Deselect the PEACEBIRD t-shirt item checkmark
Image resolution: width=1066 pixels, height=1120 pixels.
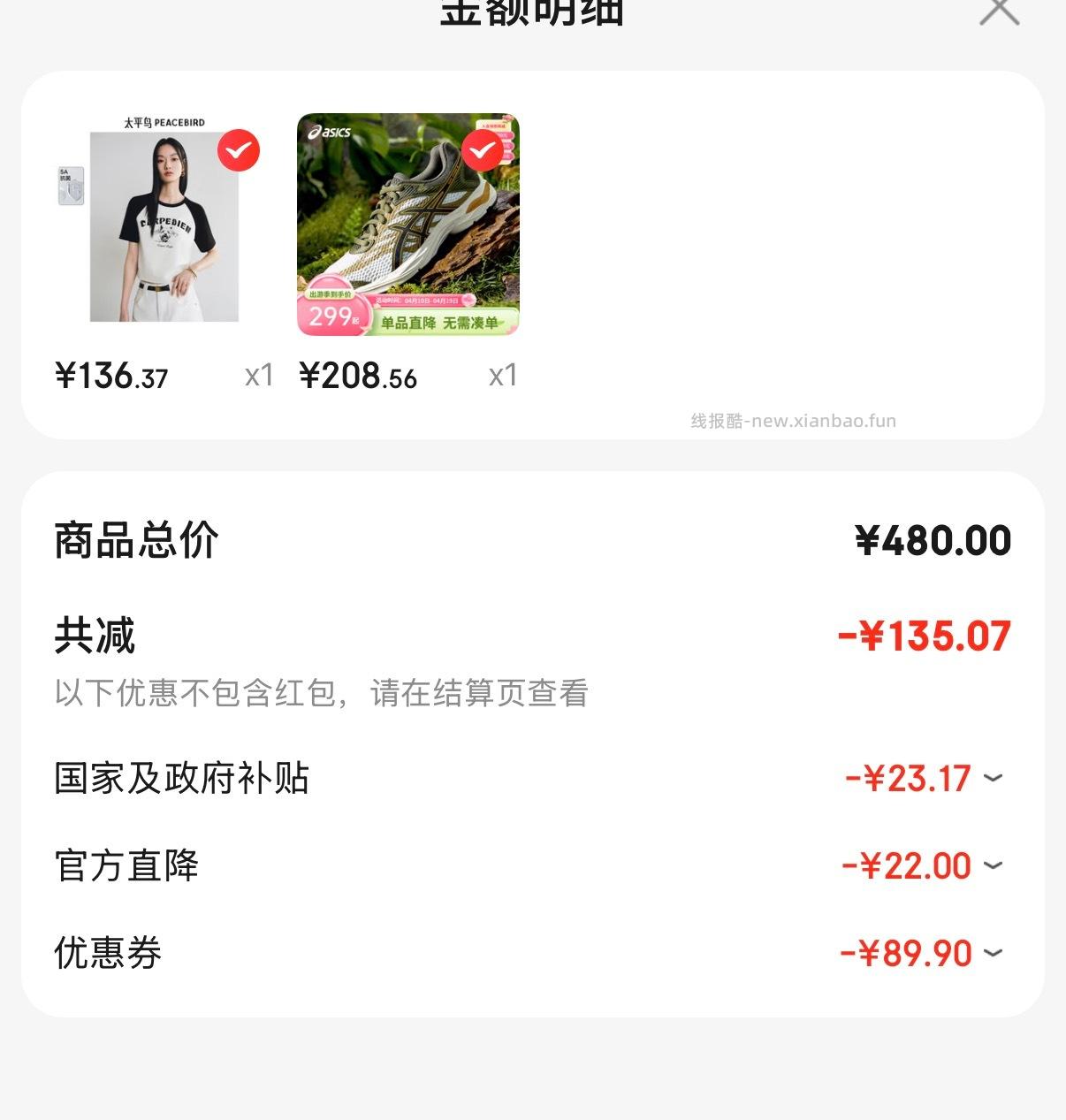[x=239, y=152]
